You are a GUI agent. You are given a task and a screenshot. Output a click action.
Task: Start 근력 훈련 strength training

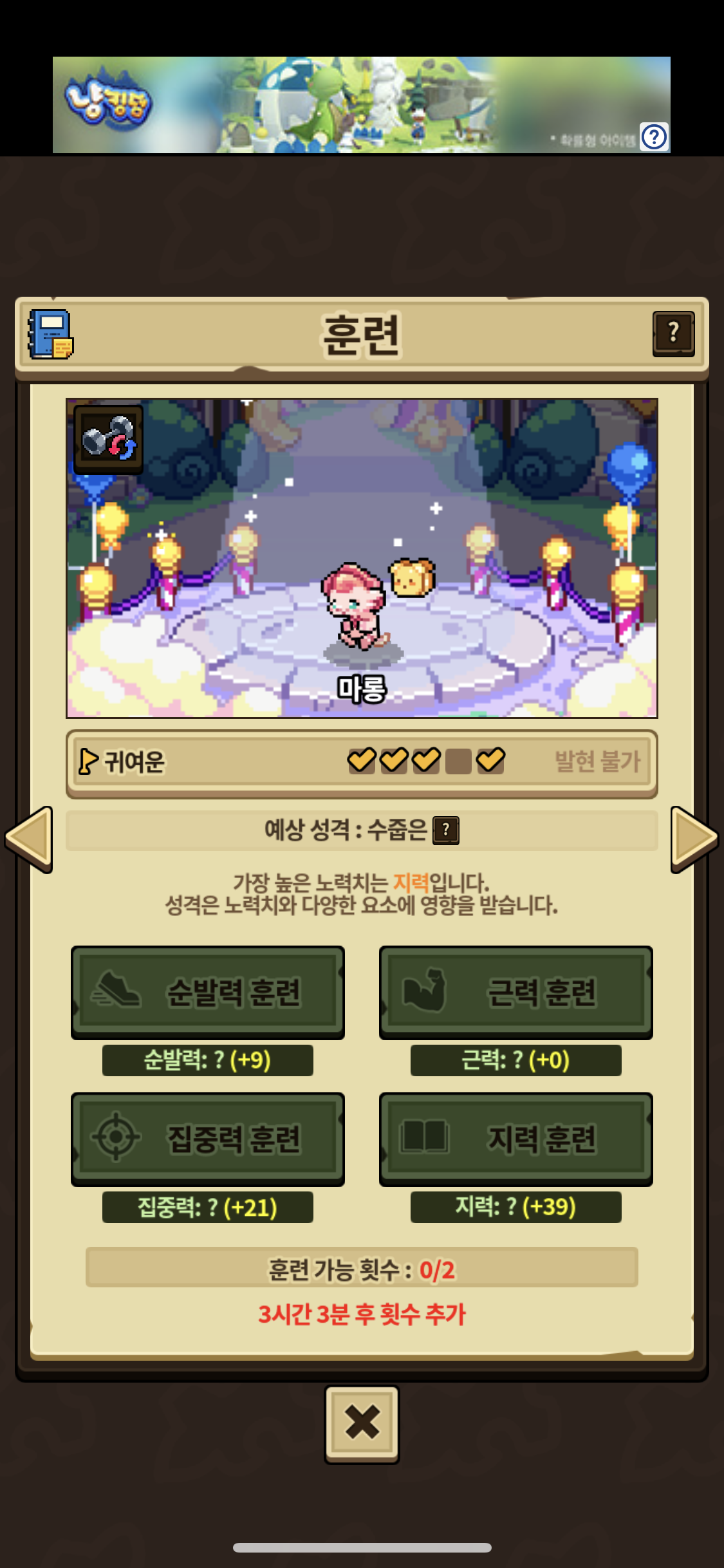[x=515, y=992]
